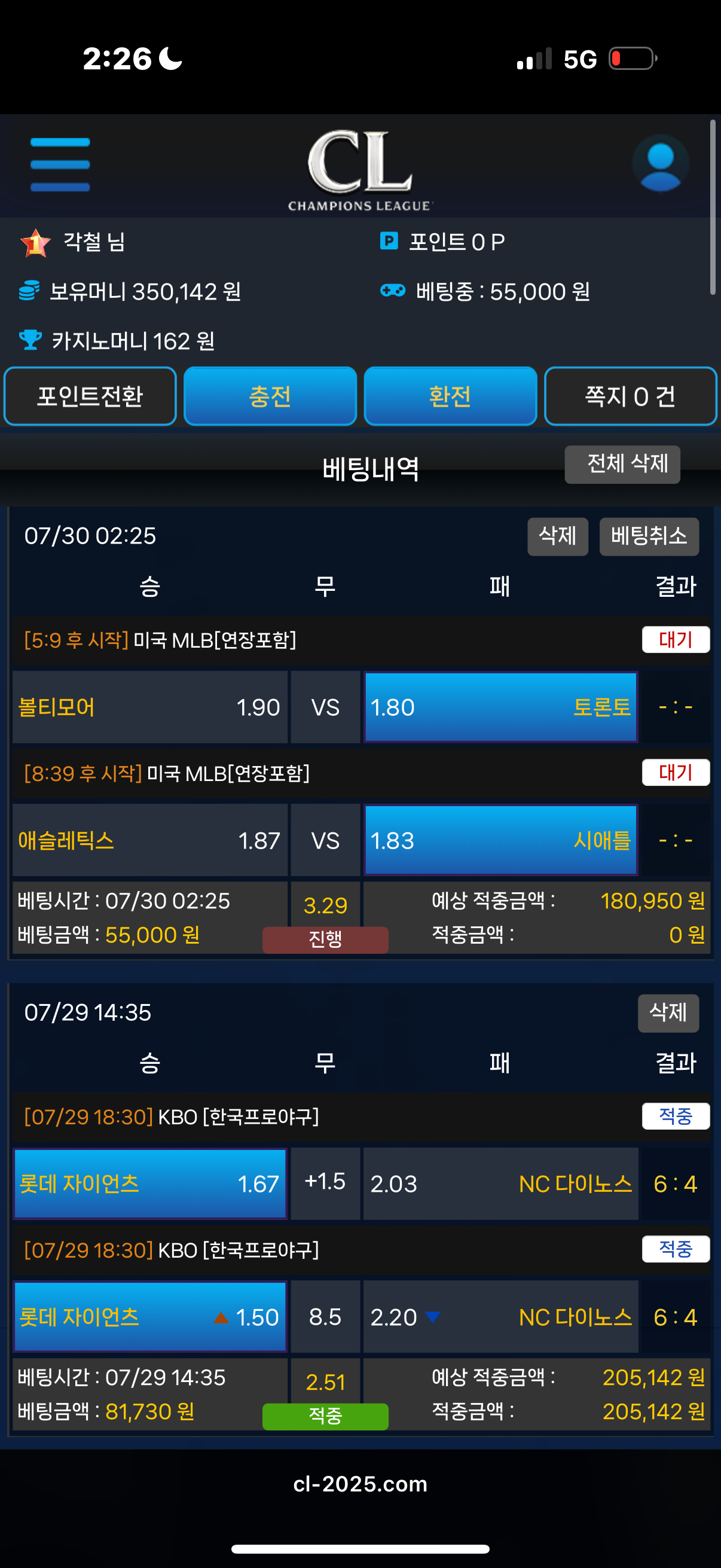This screenshot has width=721, height=1568.
Task: Check messages via 쪽지 0 건
Action: coord(630,396)
